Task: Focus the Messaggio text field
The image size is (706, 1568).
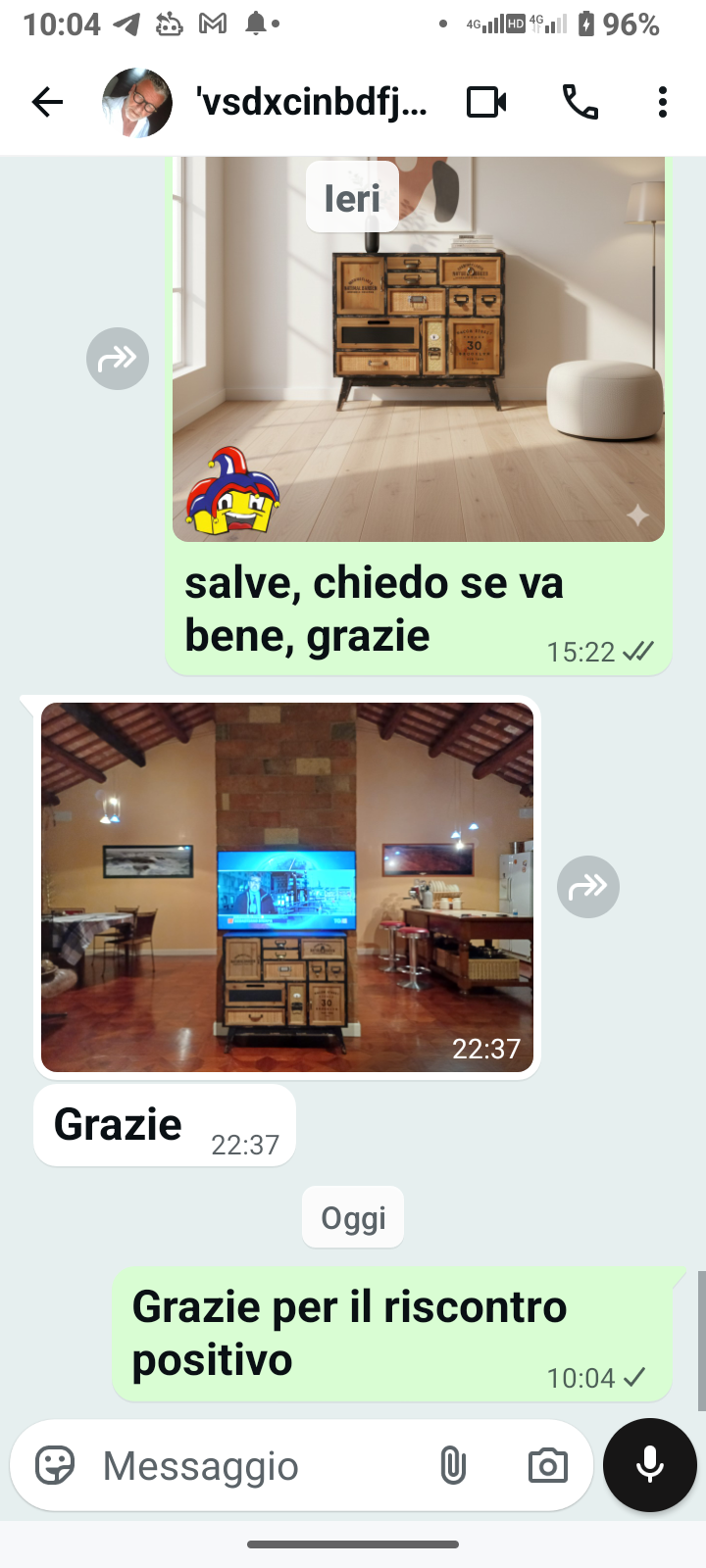Action: (255, 1466)
